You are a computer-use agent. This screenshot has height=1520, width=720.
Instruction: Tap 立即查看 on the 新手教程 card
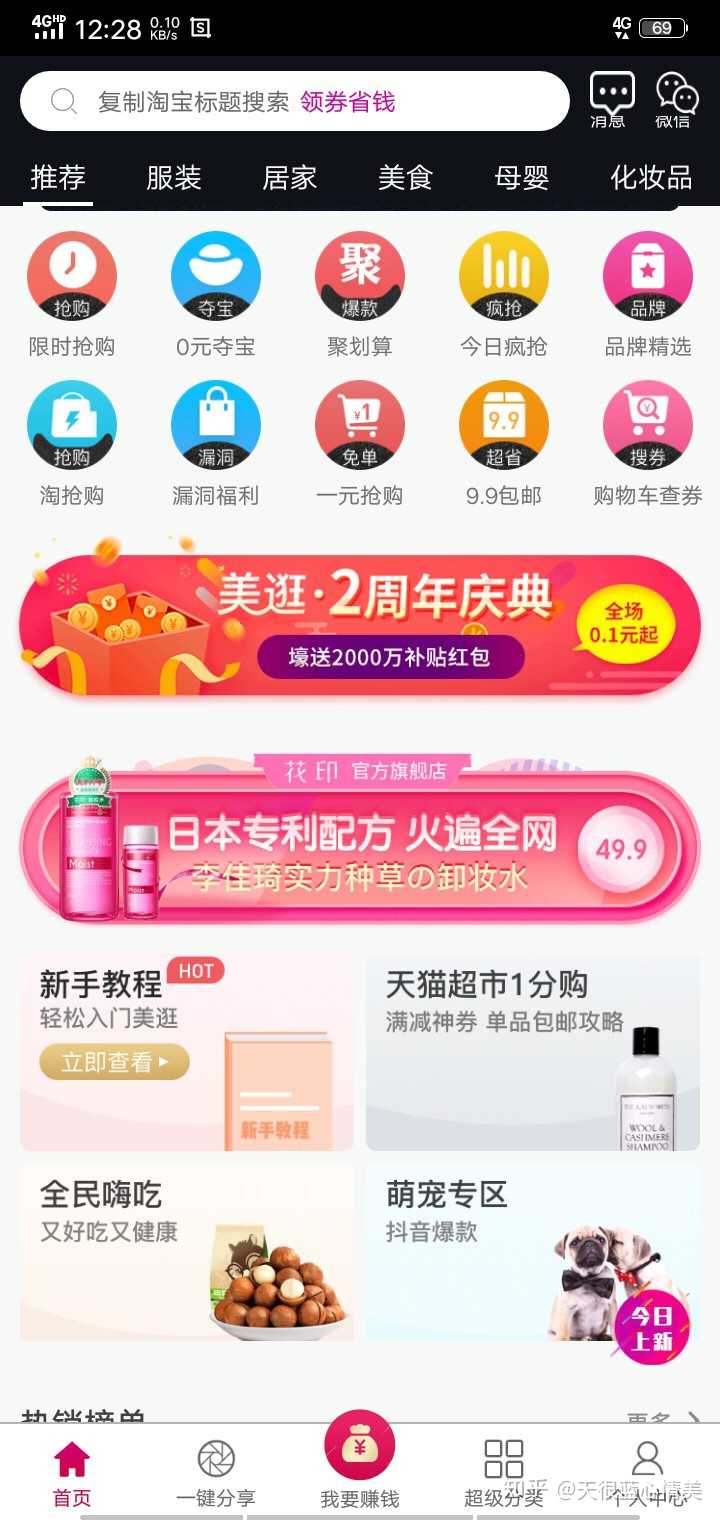coord(114,1062)
